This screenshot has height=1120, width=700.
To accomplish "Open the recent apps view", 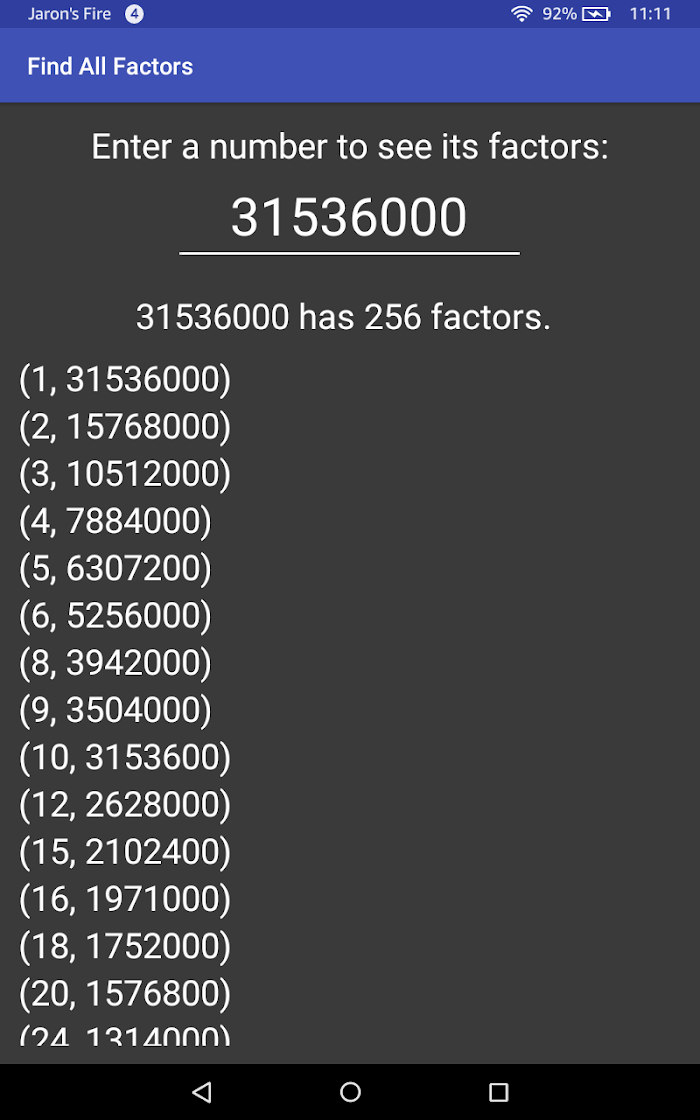I will click(498, 1091).
